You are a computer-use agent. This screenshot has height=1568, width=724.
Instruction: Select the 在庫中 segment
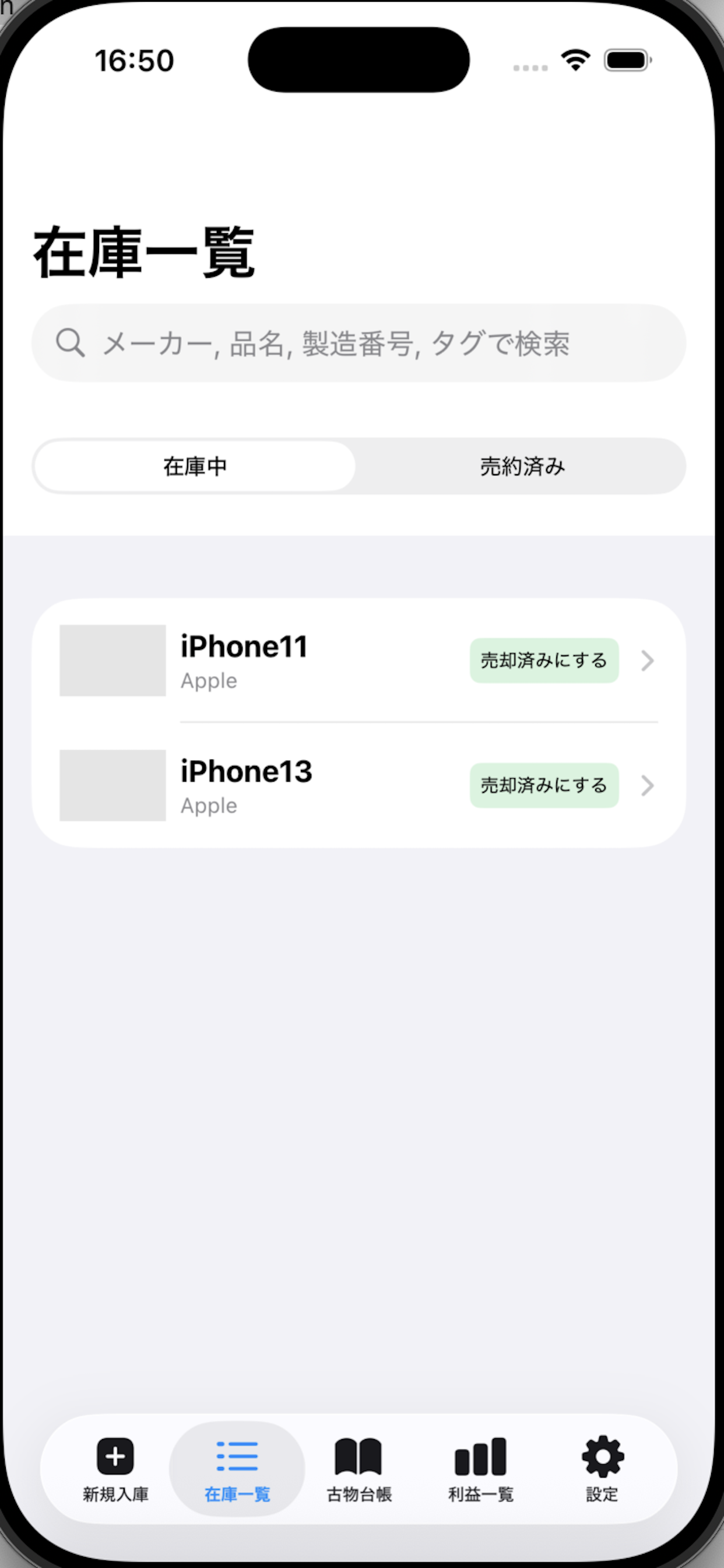tap(195, 466)
